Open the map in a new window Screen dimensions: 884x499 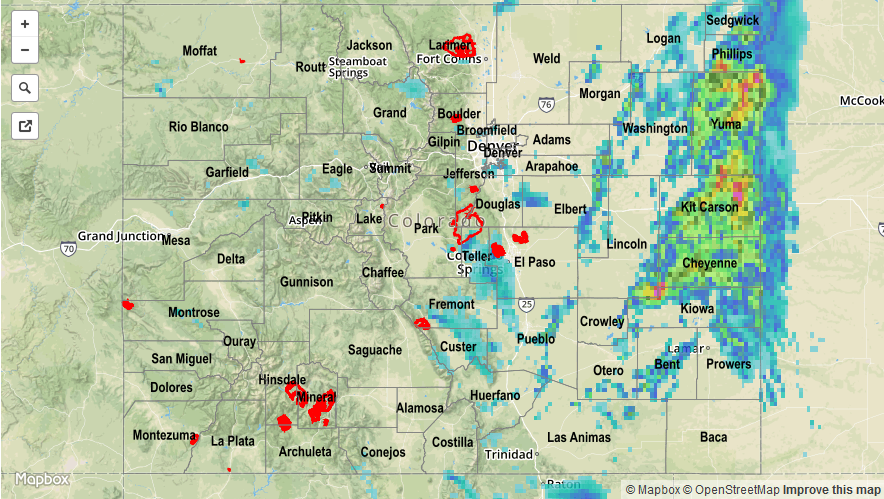tap(25, 126)
